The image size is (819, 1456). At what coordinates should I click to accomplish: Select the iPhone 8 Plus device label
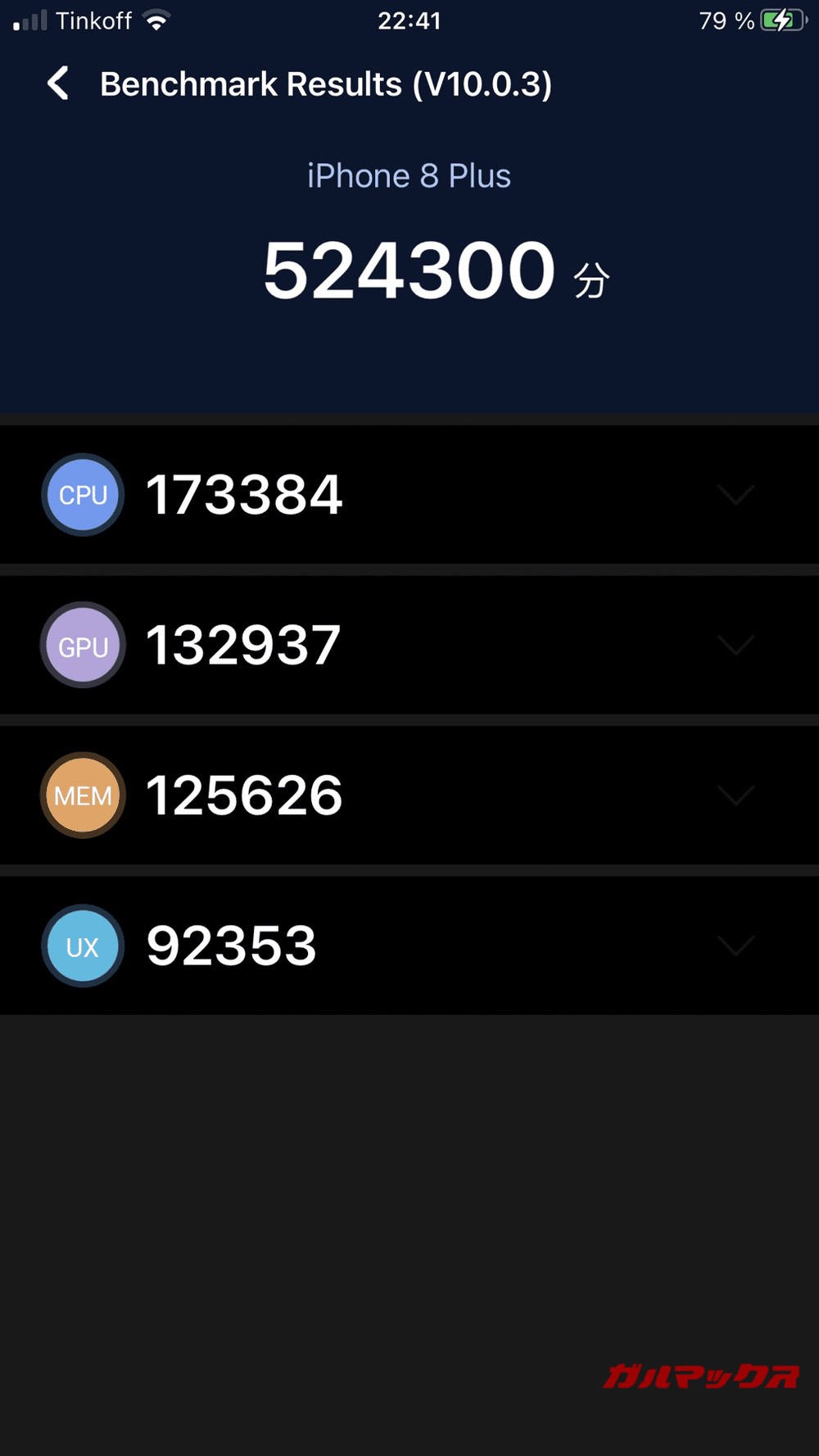pyautogui.click(x=409, y=175)
